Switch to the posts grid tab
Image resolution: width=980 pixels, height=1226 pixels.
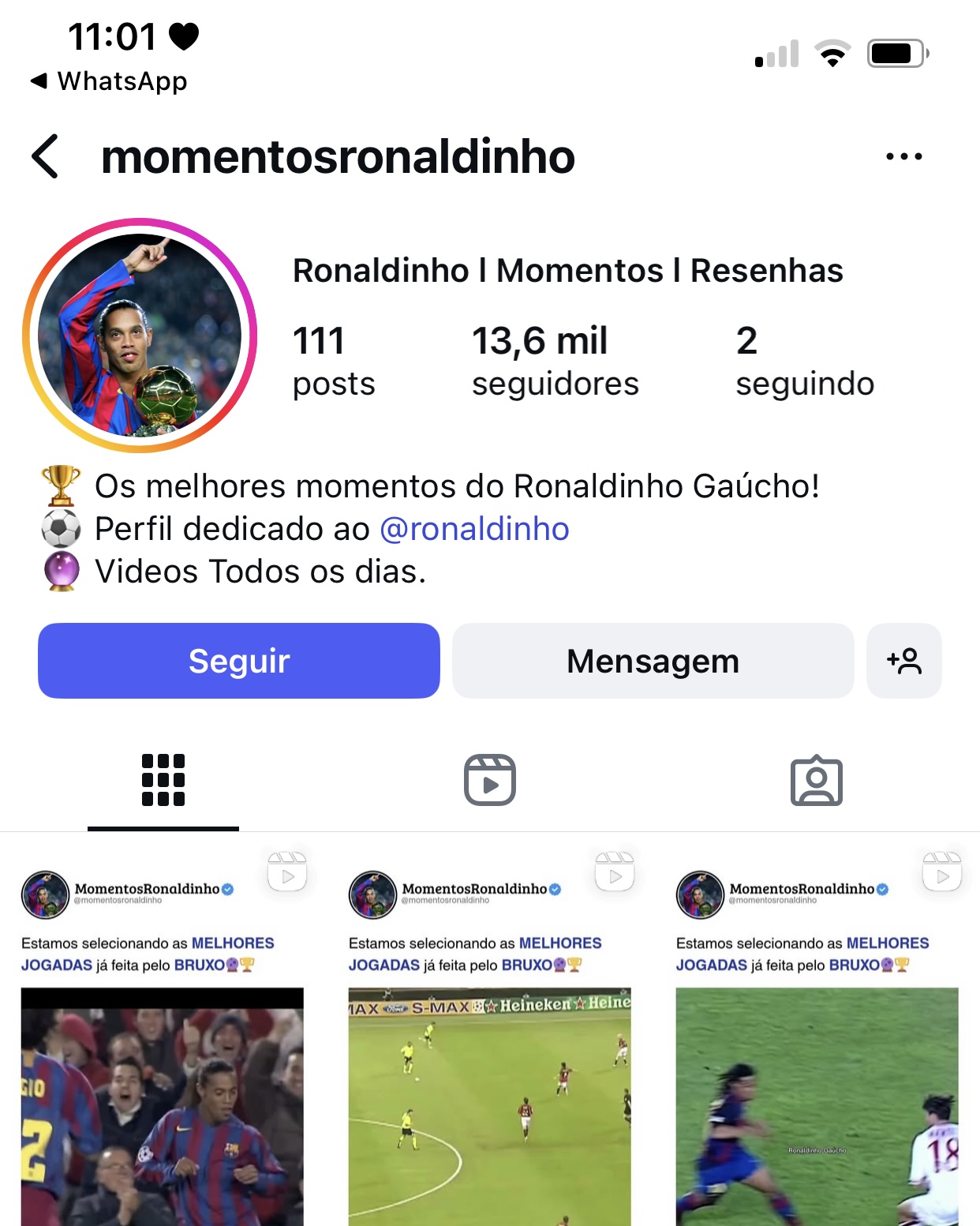pos(163,781)
